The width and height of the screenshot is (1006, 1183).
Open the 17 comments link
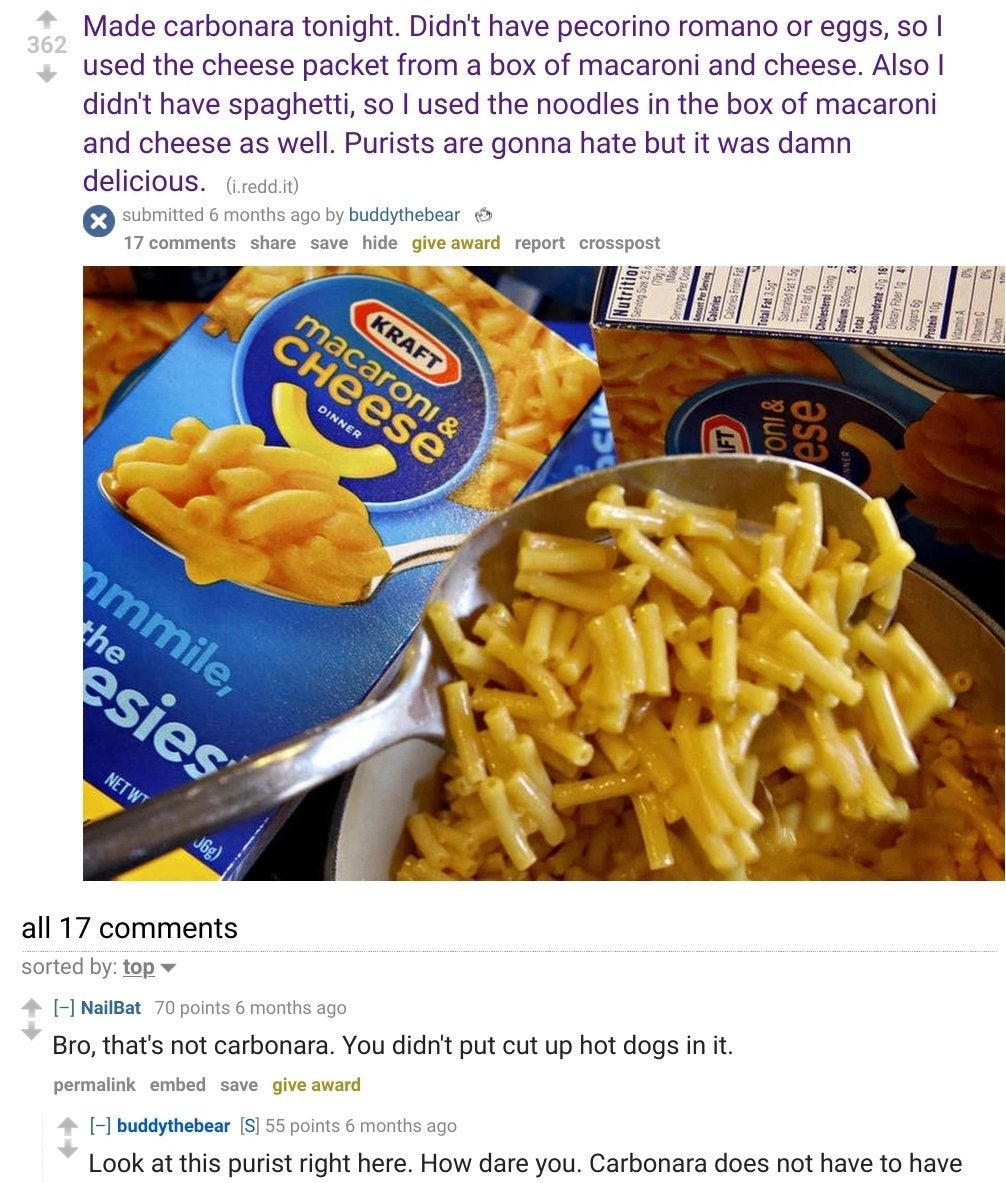tap(179, 243)
